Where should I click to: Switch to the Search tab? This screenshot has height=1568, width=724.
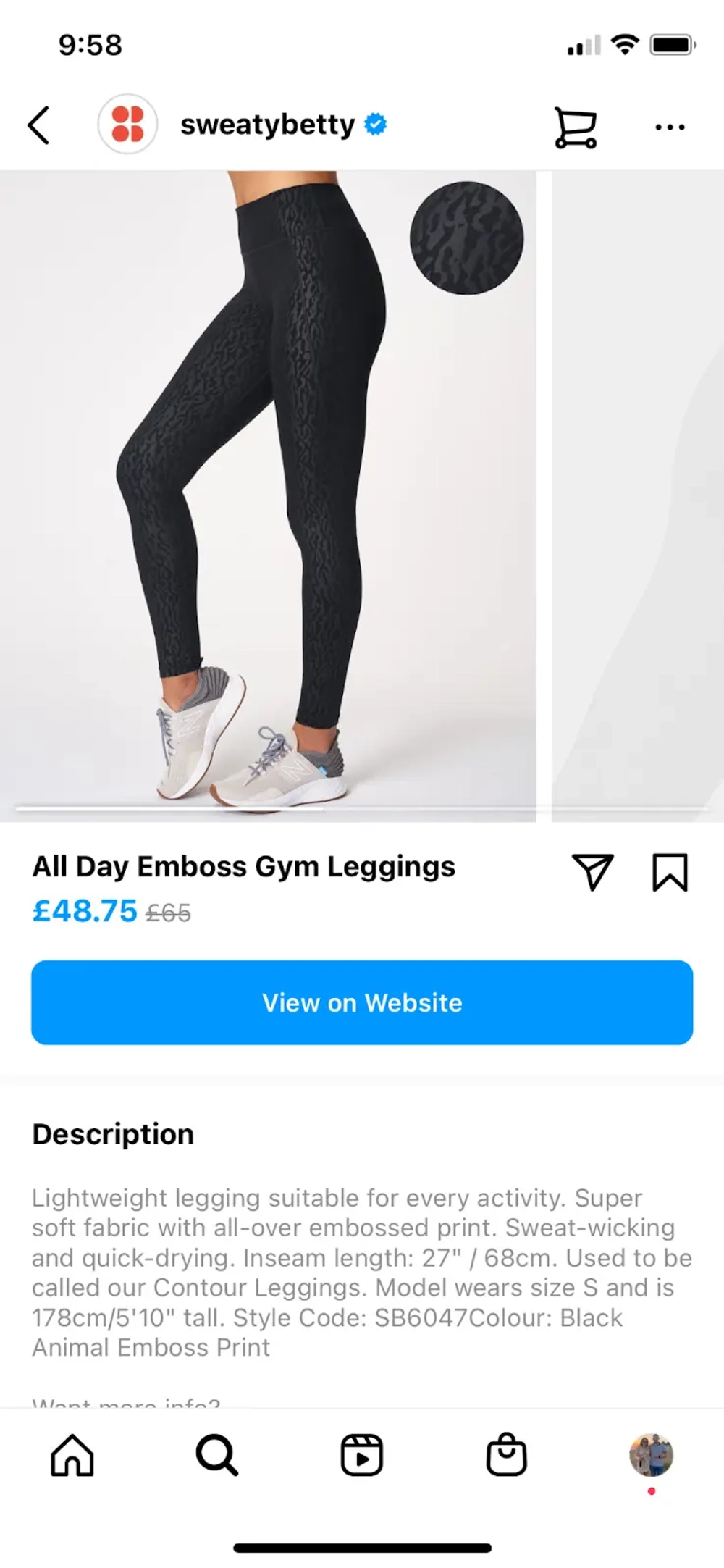click(x=216, y=1455)
